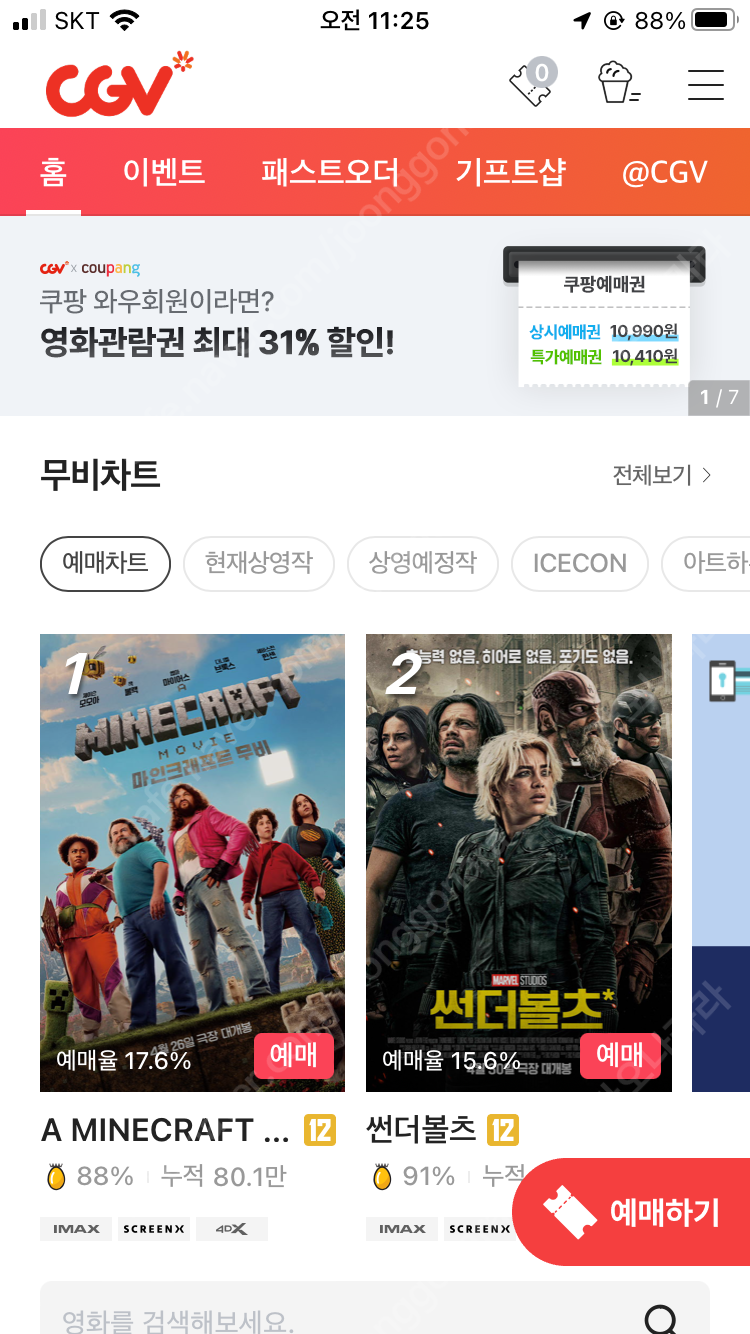Viewport: 750px width, 1334px height.
Task: View all movies via 전체보기
Action: [x=661, y=475]
